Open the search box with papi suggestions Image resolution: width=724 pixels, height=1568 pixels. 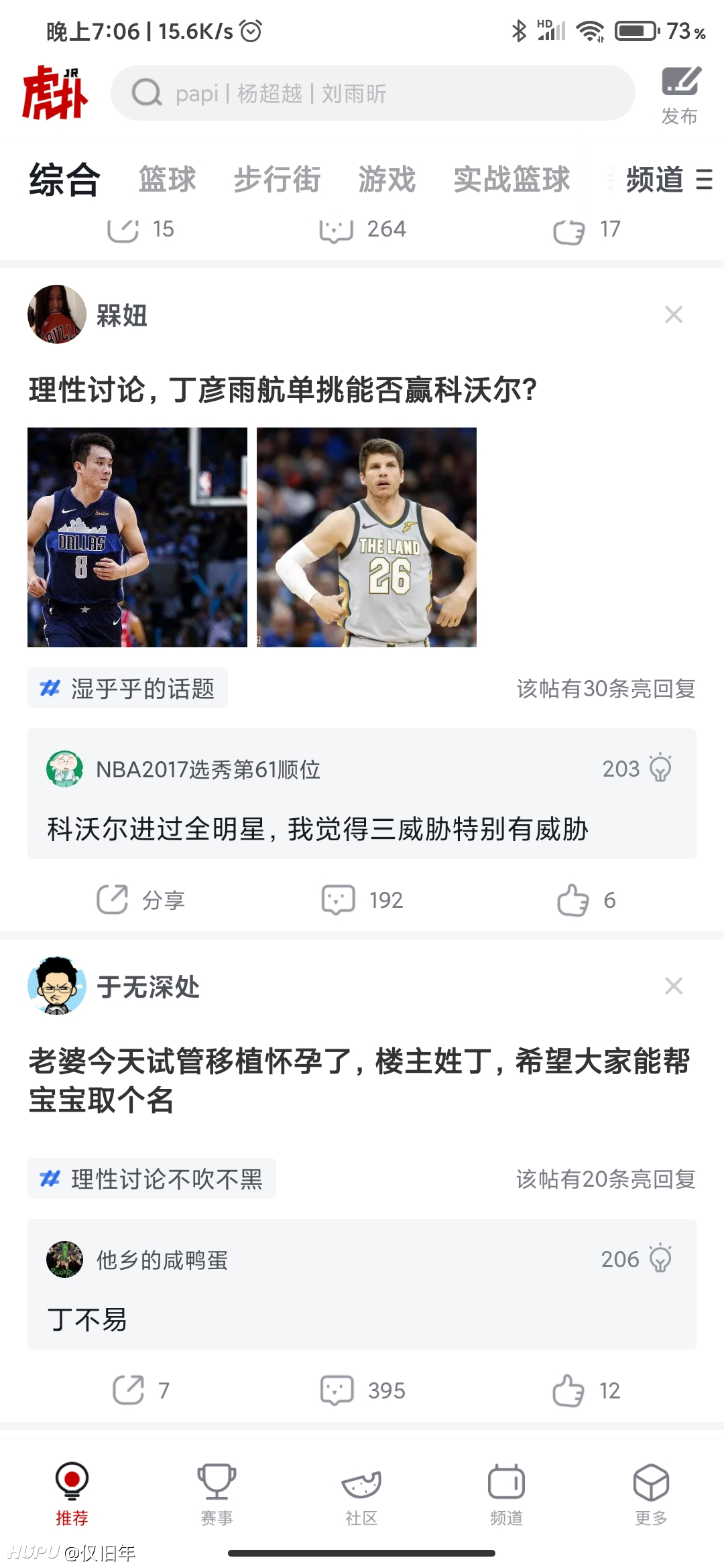pyautogui.click(x=373, y=93)
